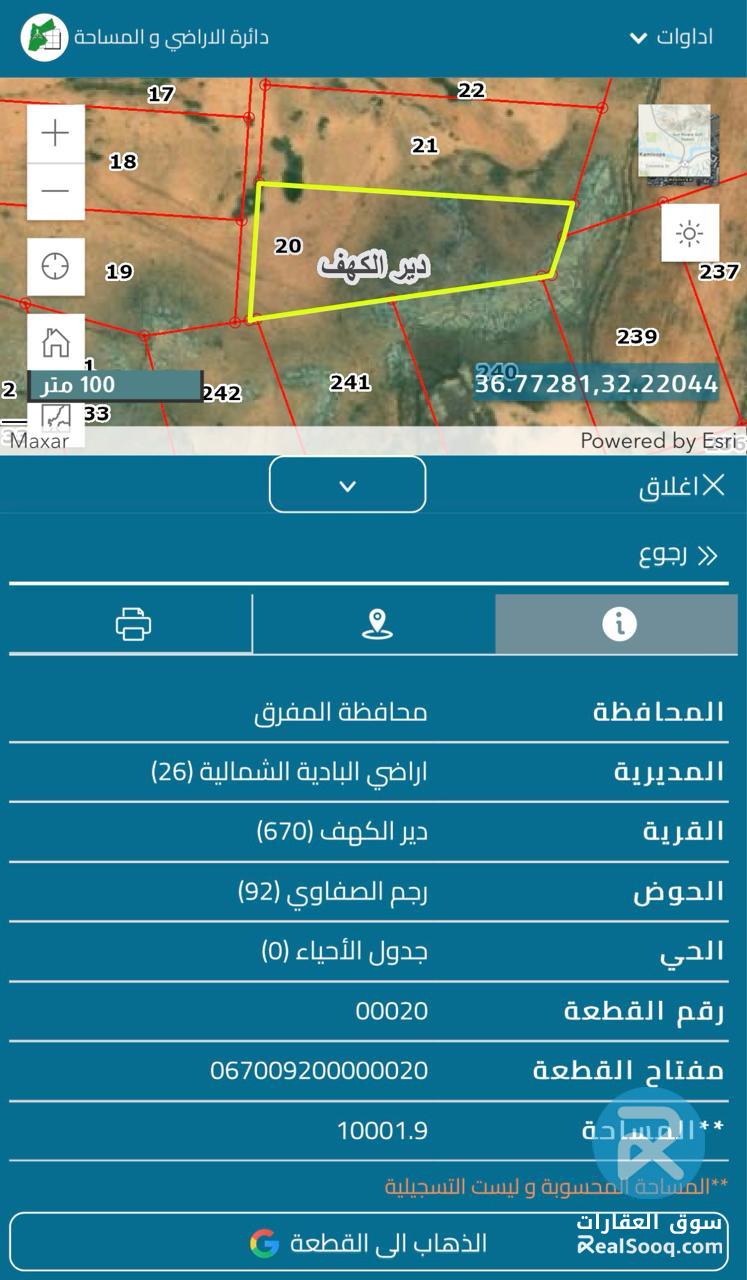Screen dimensions: 747x1280
Task: Toggle the map brightness sun icon
Action: (690, 234)
